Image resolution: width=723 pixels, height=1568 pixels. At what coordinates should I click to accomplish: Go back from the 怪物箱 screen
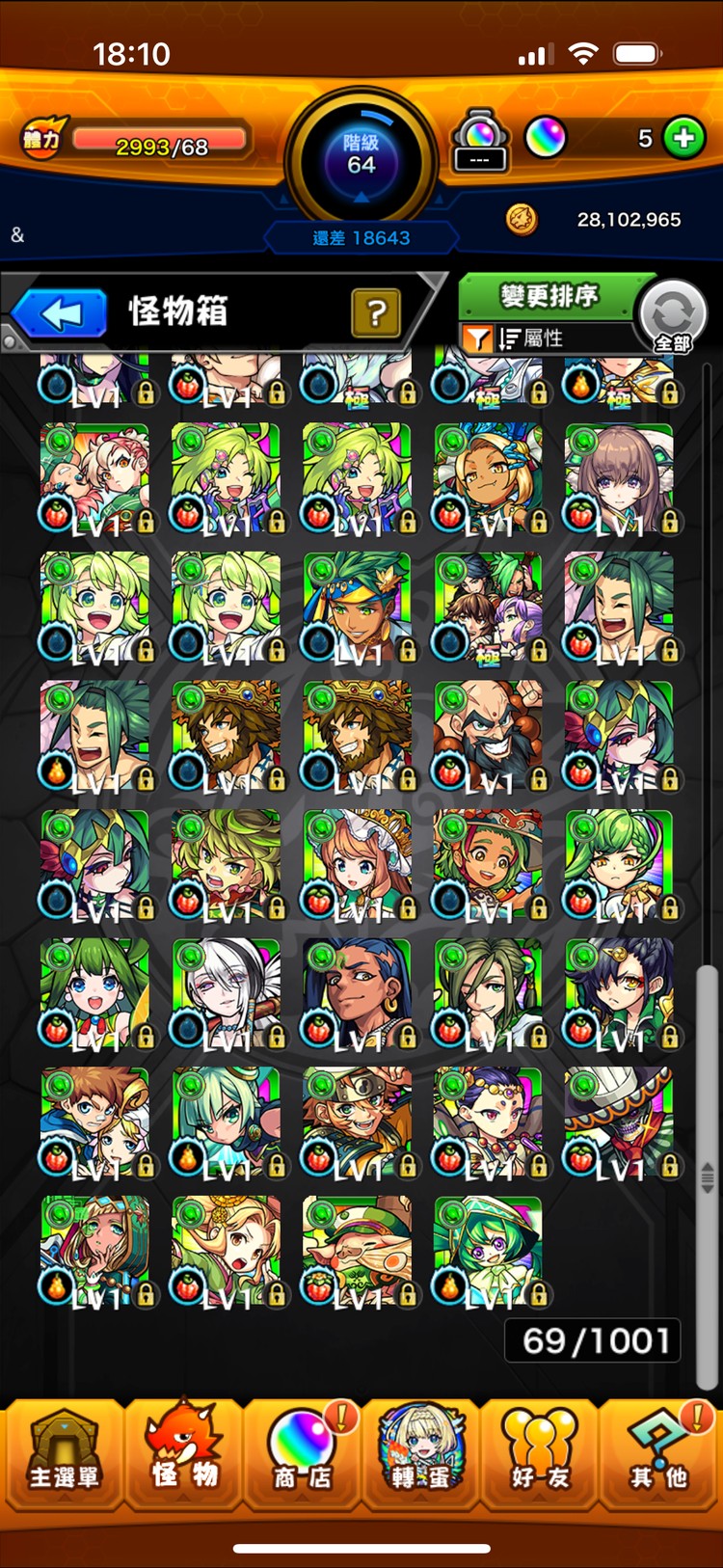(x=60, y=313)
